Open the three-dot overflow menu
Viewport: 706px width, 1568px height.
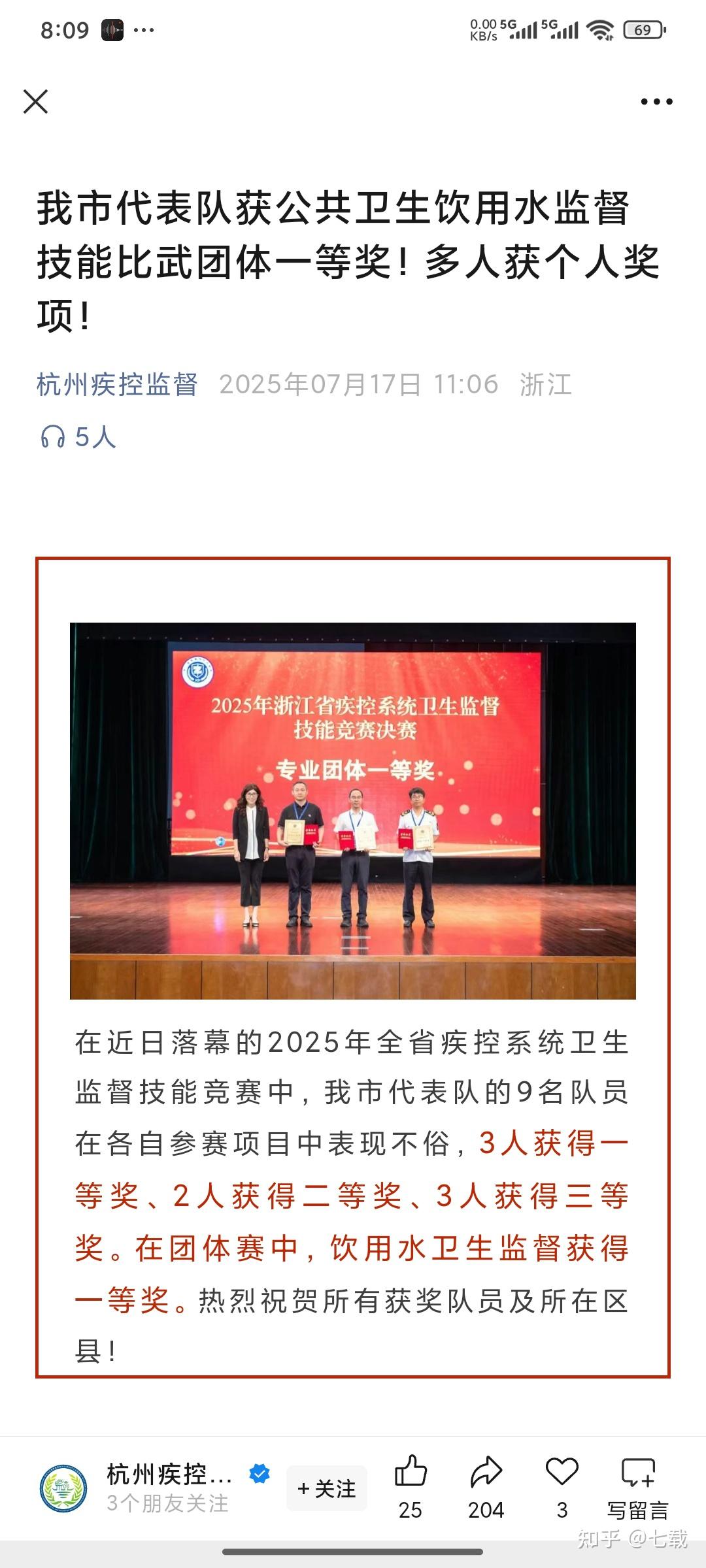tap(656, 102)
